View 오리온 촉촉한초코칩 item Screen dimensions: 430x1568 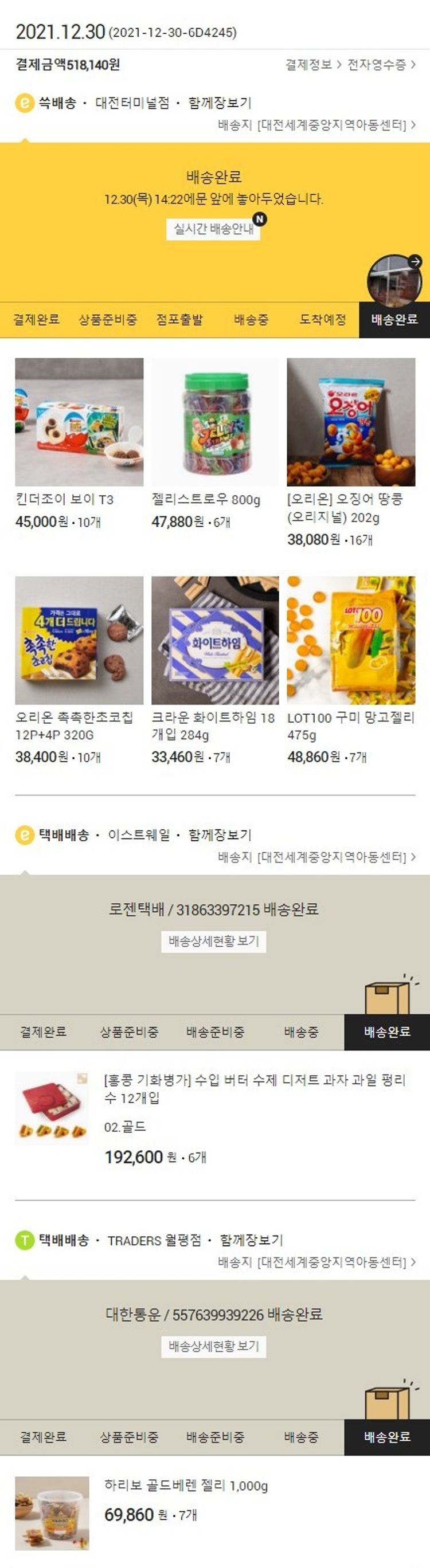tap(79, 640)
